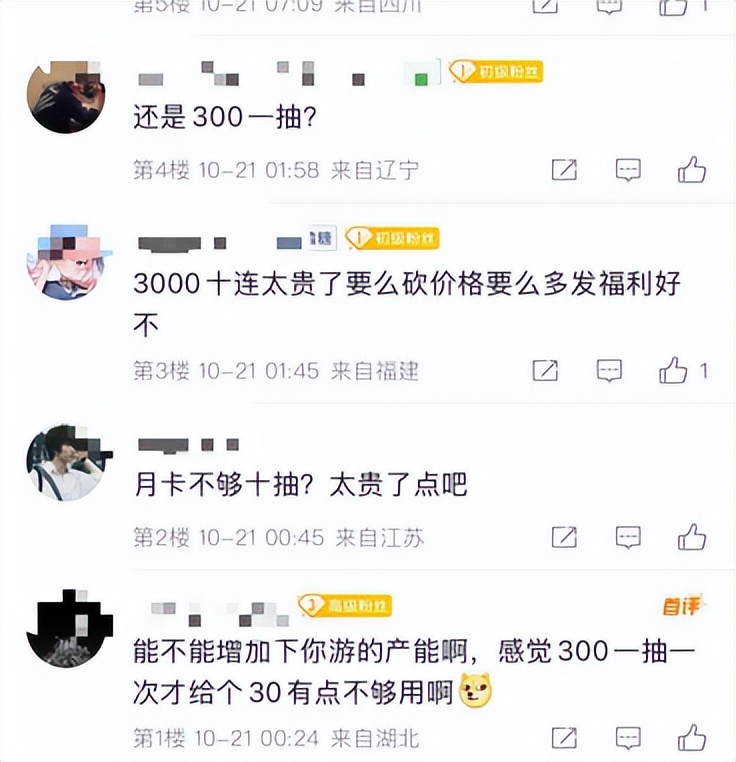736x762 pixels.
Task: Repost the 第4楼 comment
Action: point(565,170)
